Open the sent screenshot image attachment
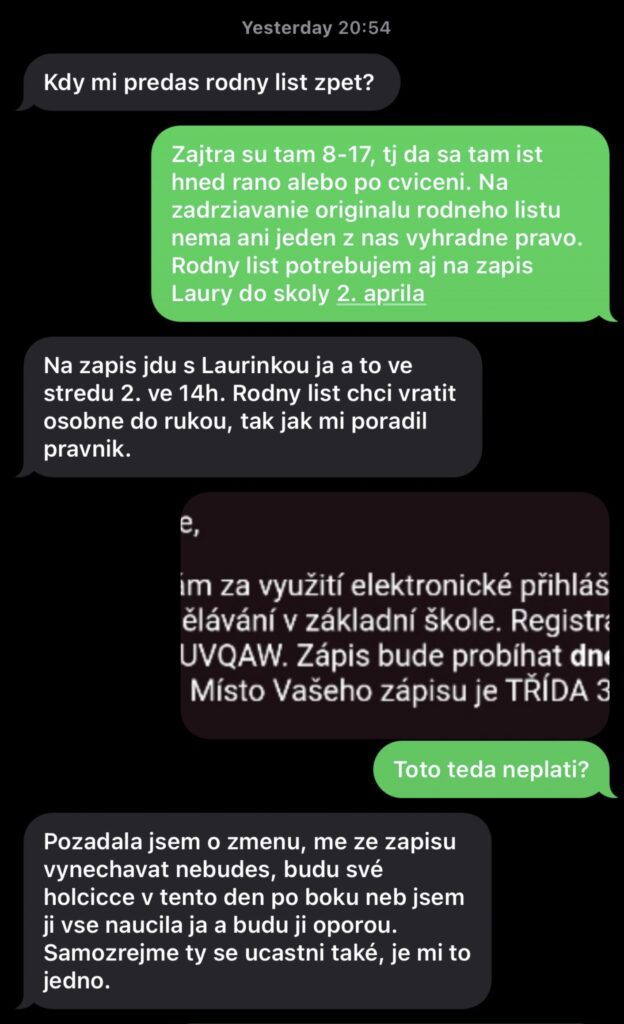The width and height of the screenshot is (624, 1024). 395,614
